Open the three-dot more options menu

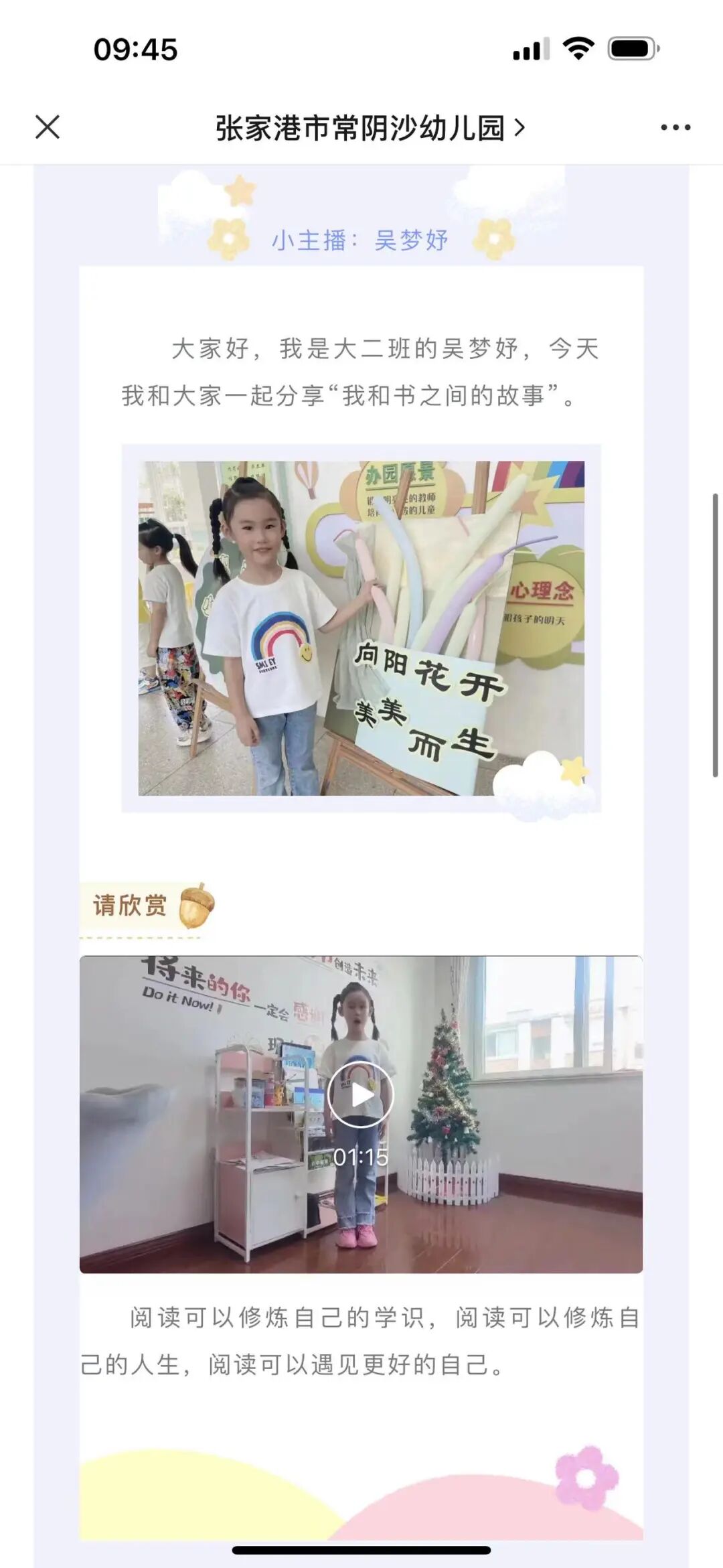[675, 127]
